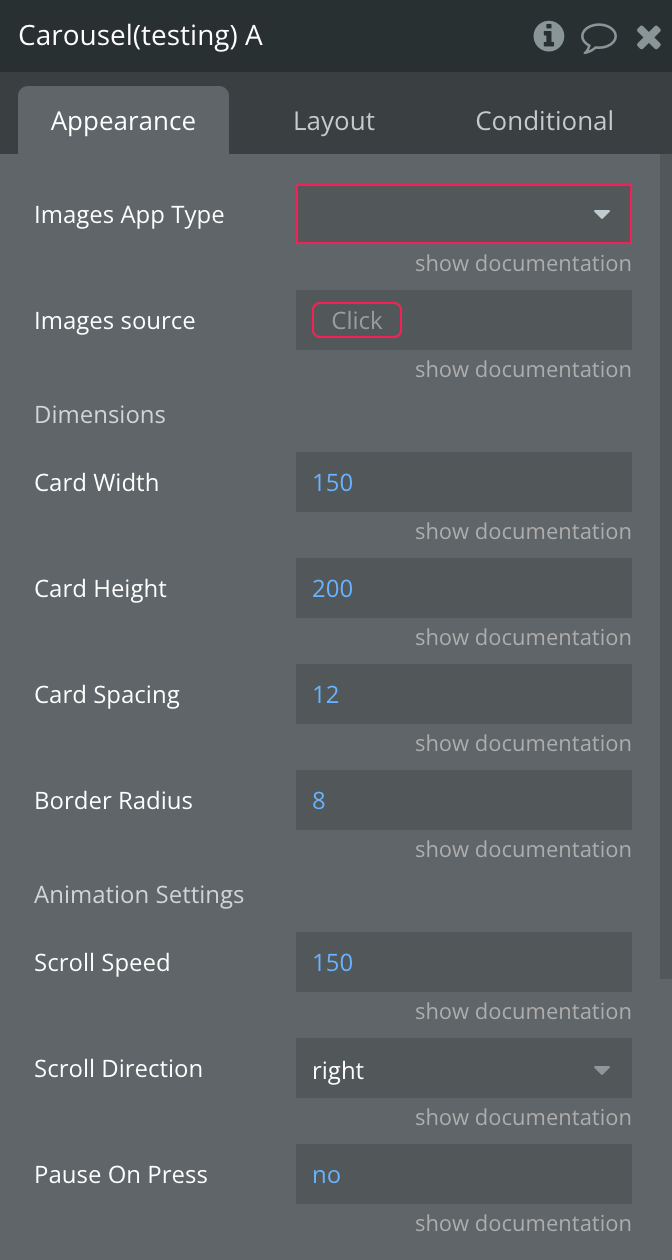
Task: Show documentation for Images App Type
Action: point(523,264)
